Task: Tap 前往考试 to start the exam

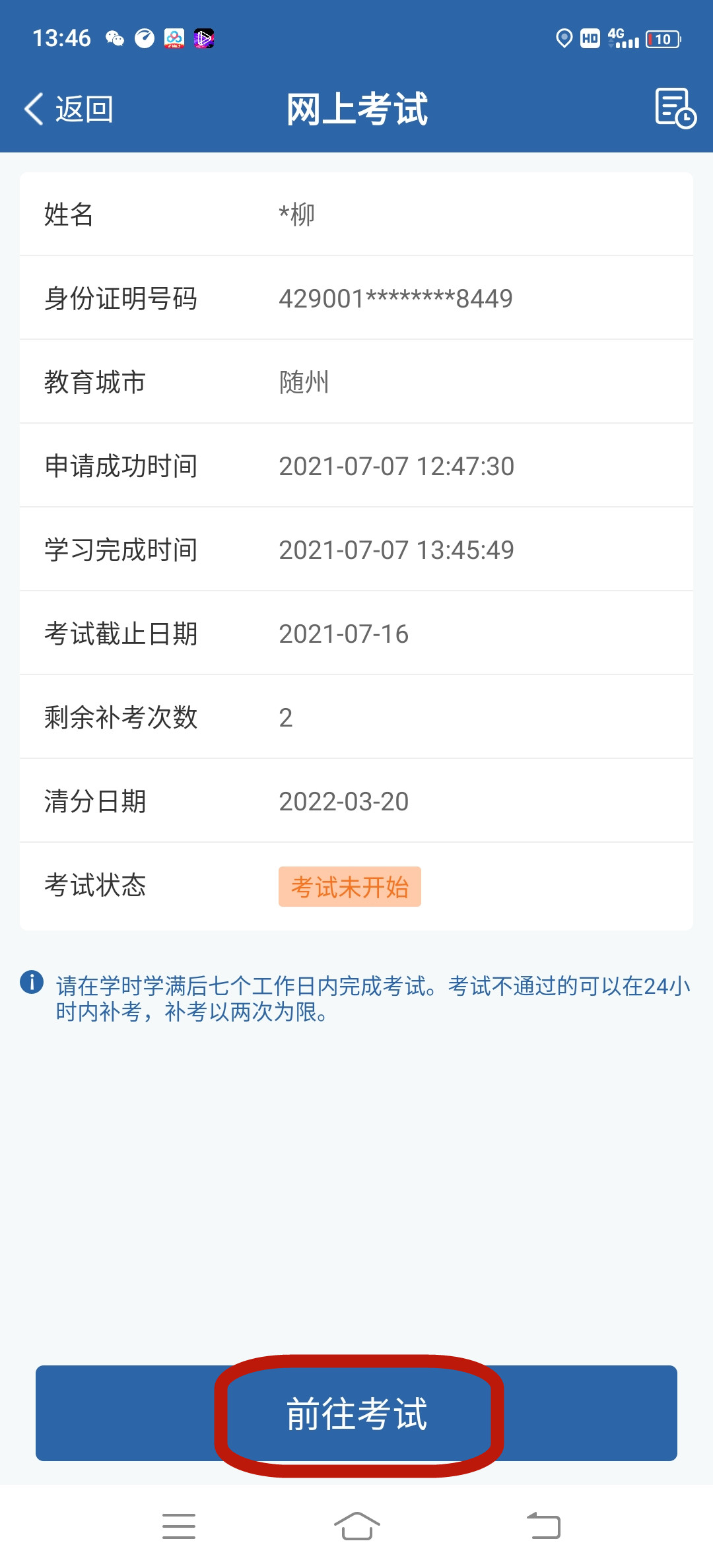Action: tap(356, 1413)
